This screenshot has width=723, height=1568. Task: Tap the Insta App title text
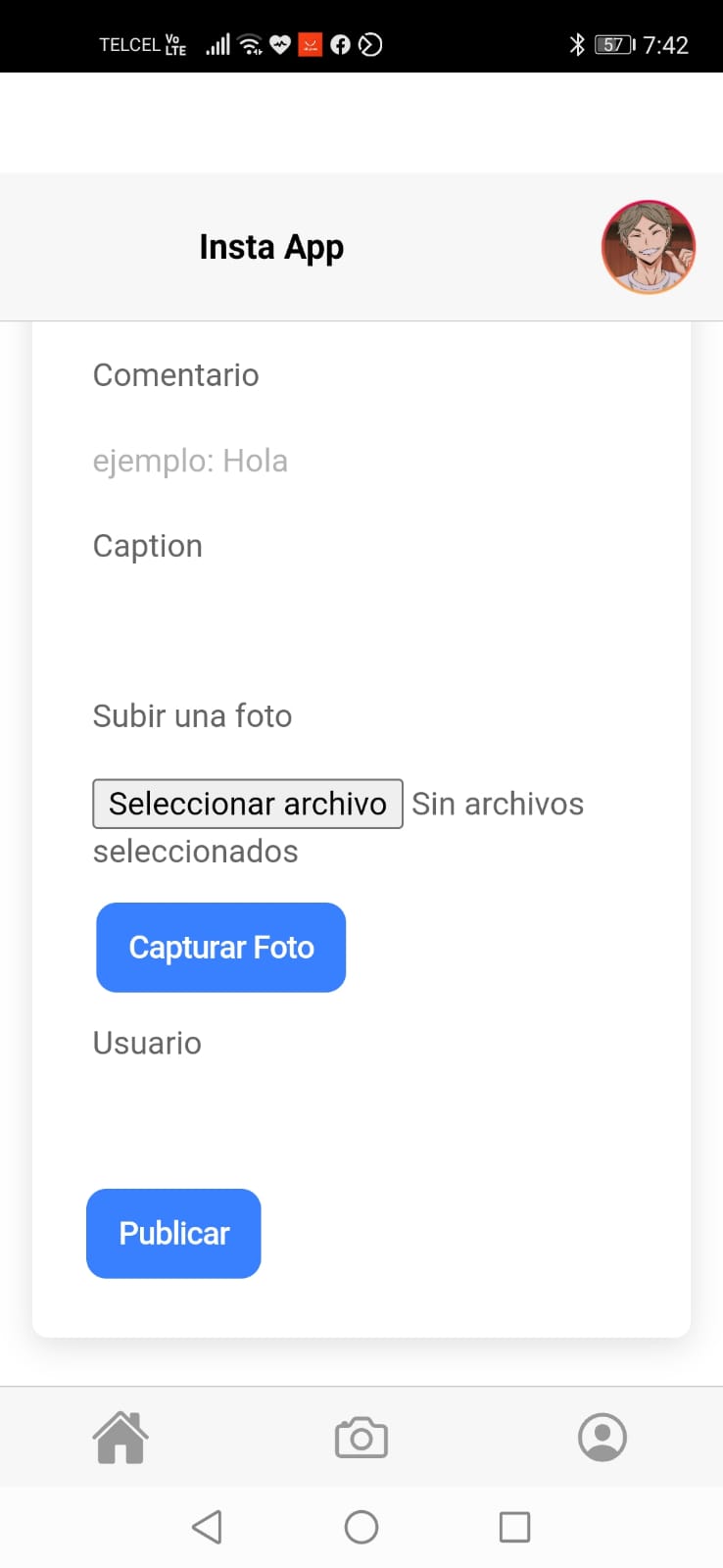click(271, 247)
